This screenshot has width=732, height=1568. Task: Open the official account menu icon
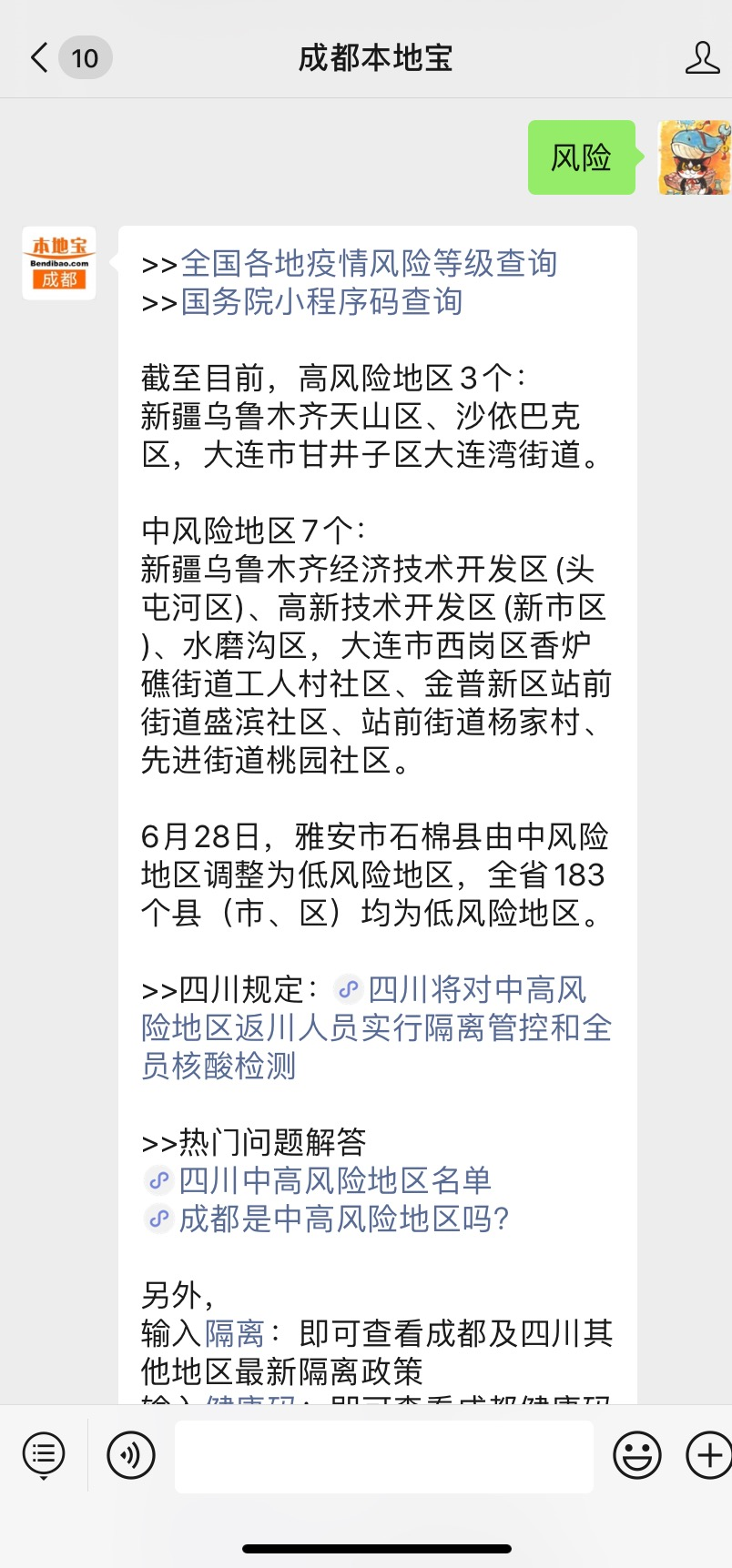click(44, 1454)
